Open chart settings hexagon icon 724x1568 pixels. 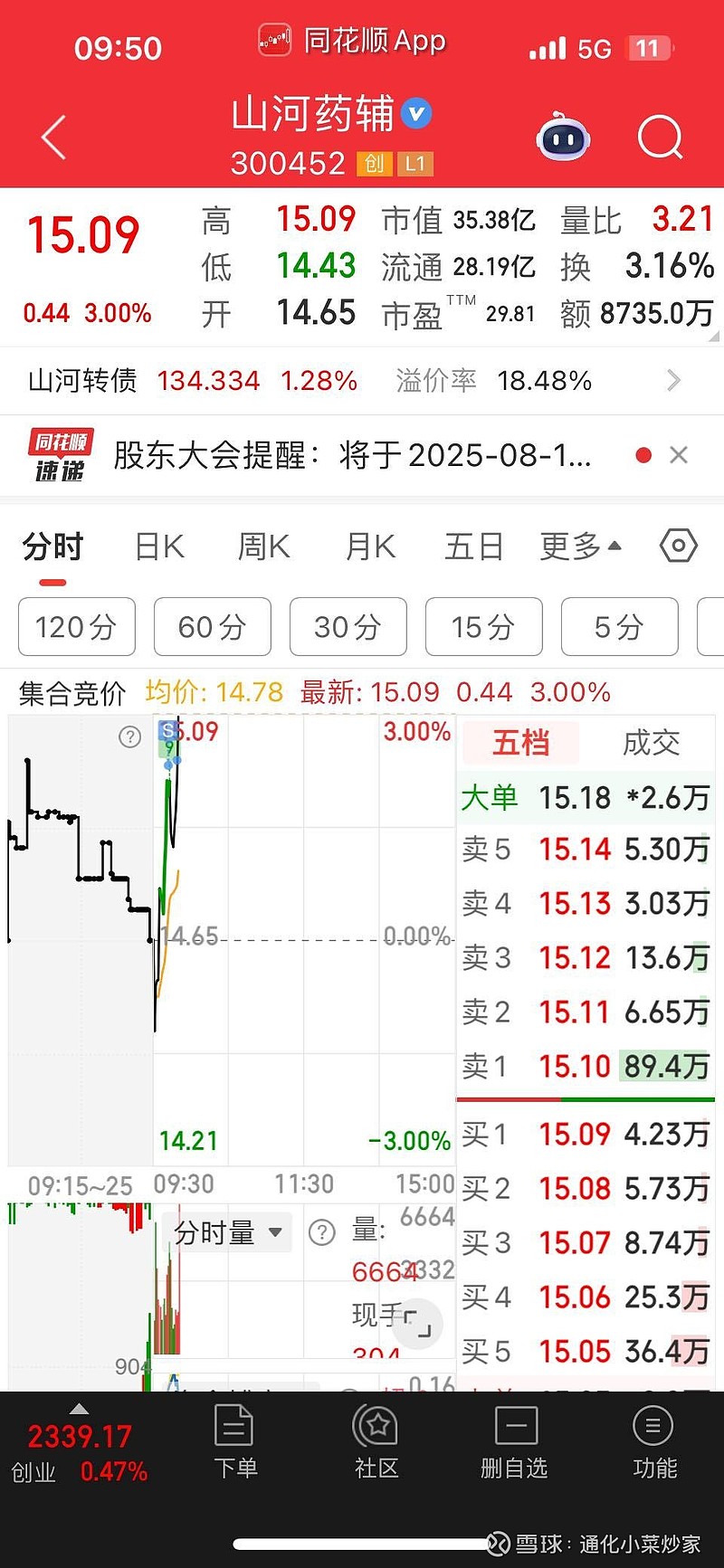point(679,546)
